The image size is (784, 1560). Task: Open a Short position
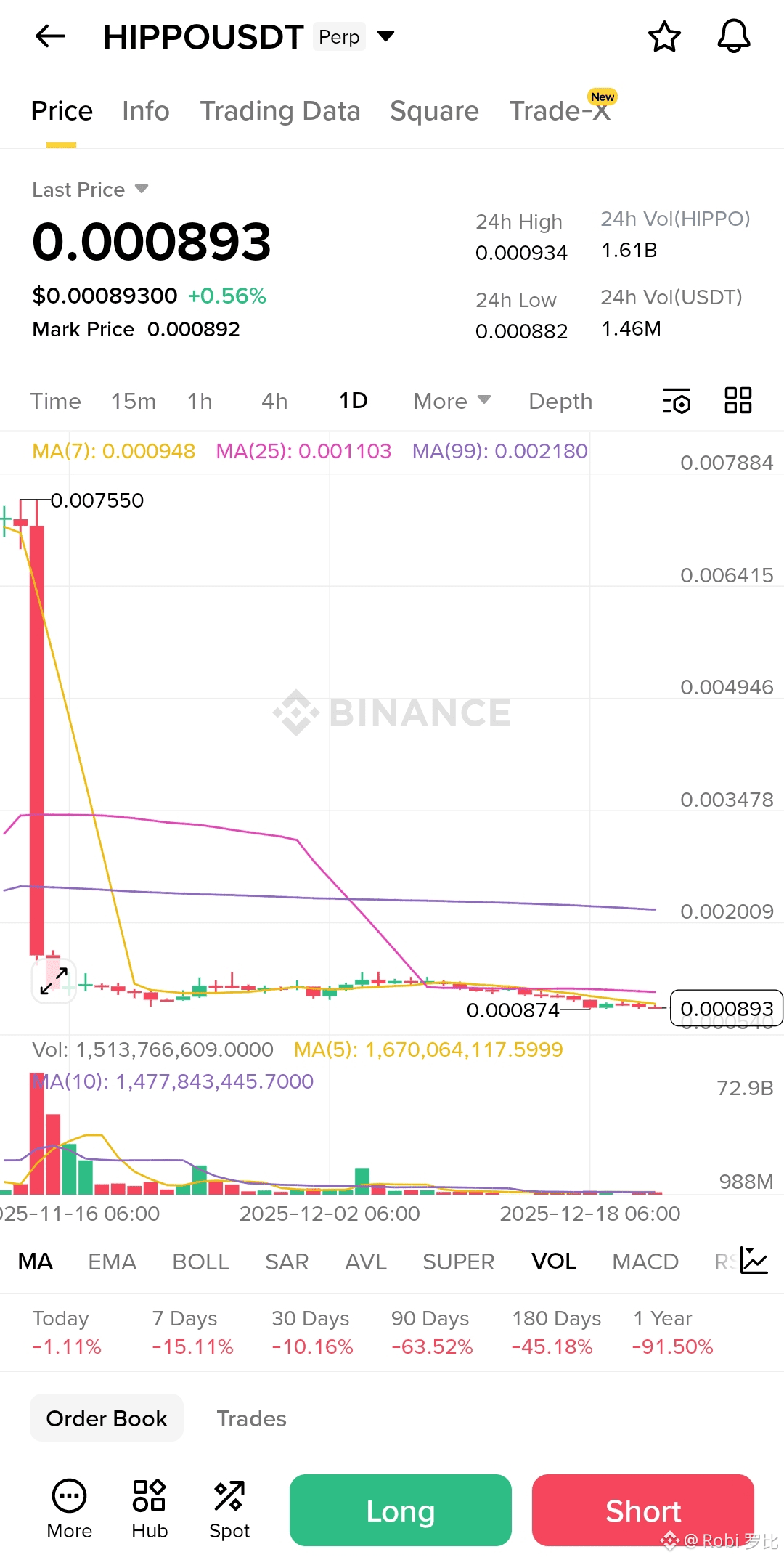click(642, 1511)
